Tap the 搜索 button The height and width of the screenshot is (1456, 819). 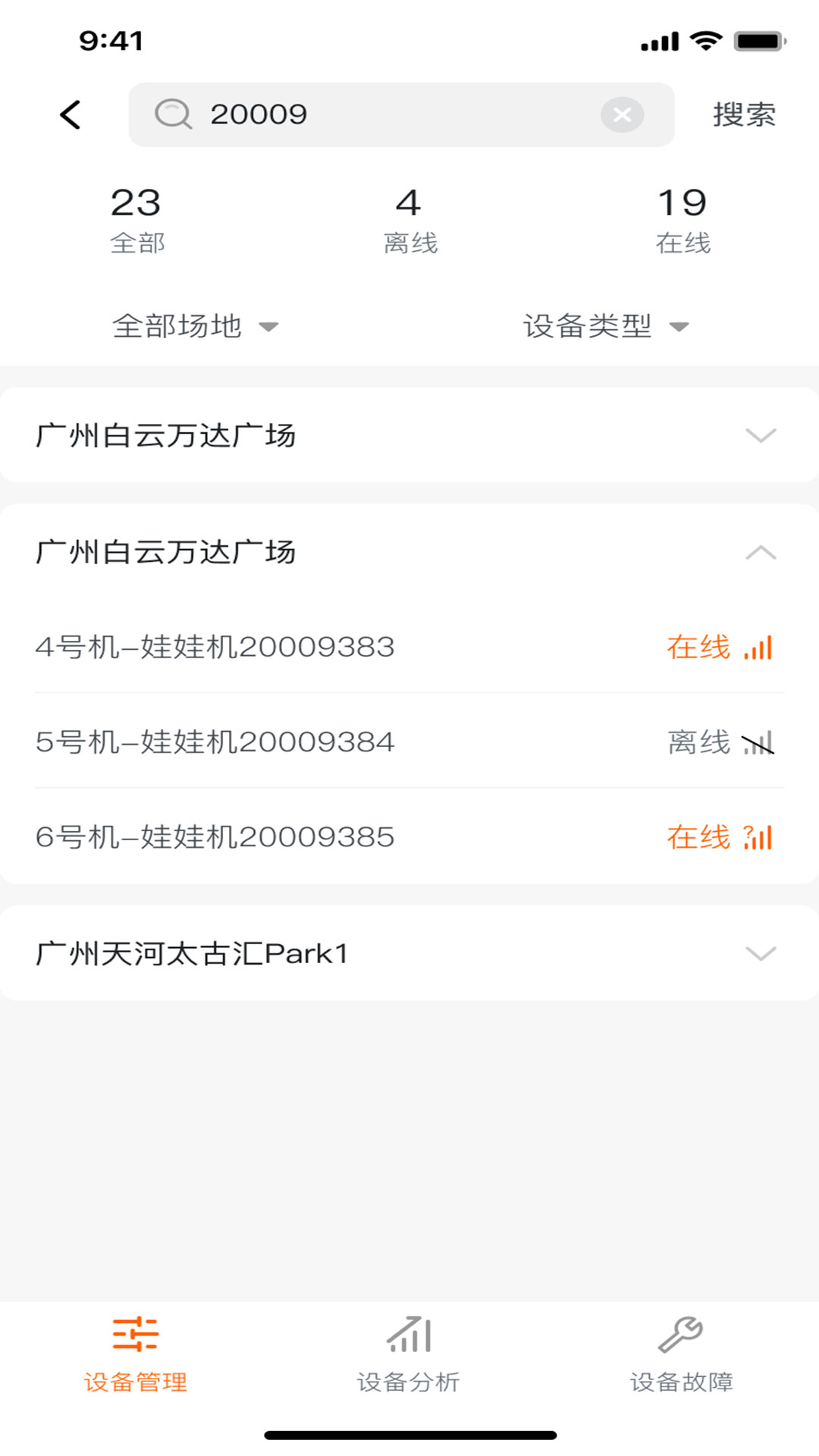point(744,115)
